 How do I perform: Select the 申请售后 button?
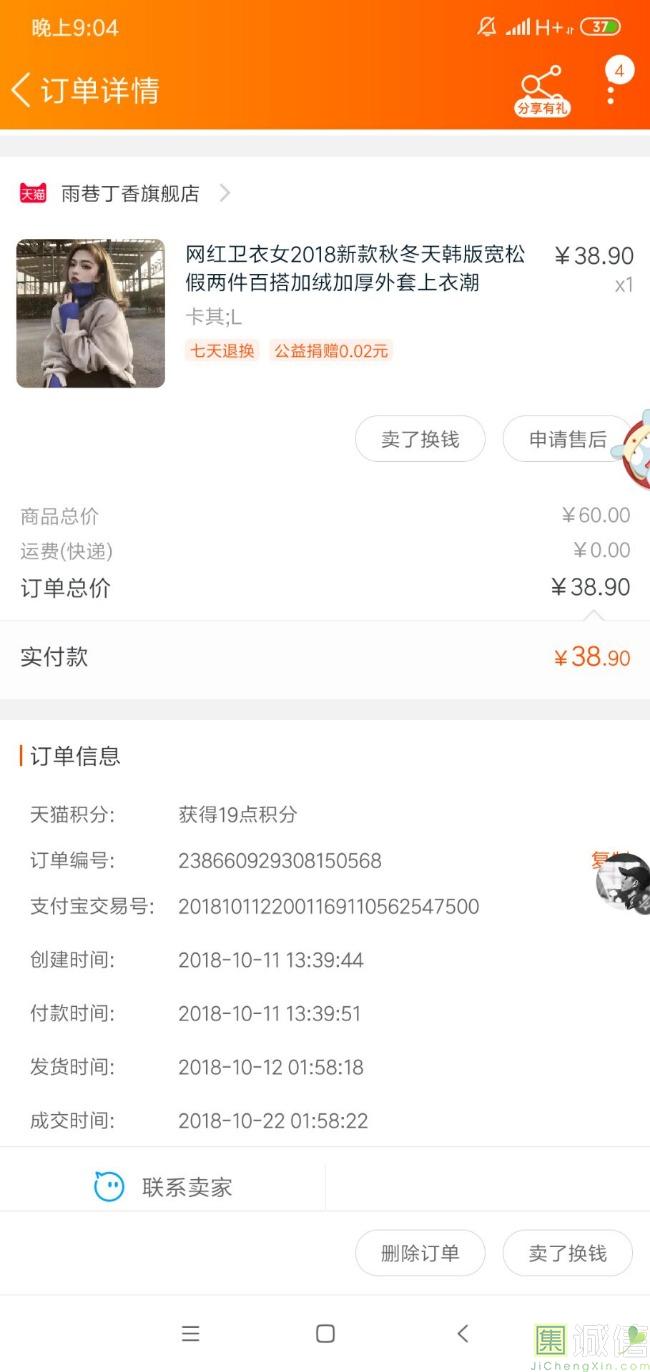pos(567,439)
